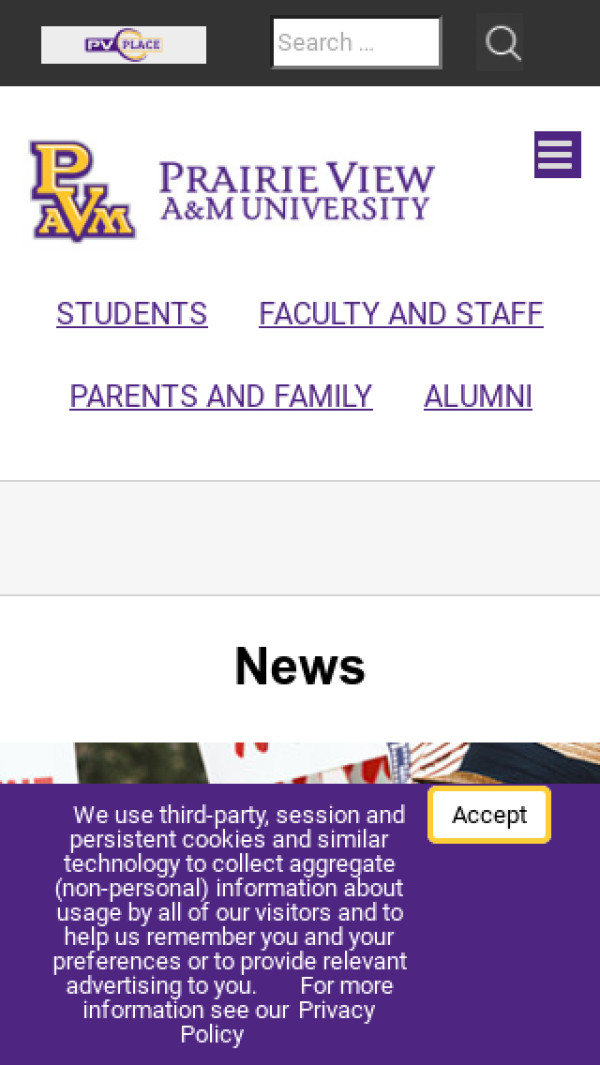Submit search with magnifier icon
This screenshot has height=1065, width=600.
click(x=502, y=43)
